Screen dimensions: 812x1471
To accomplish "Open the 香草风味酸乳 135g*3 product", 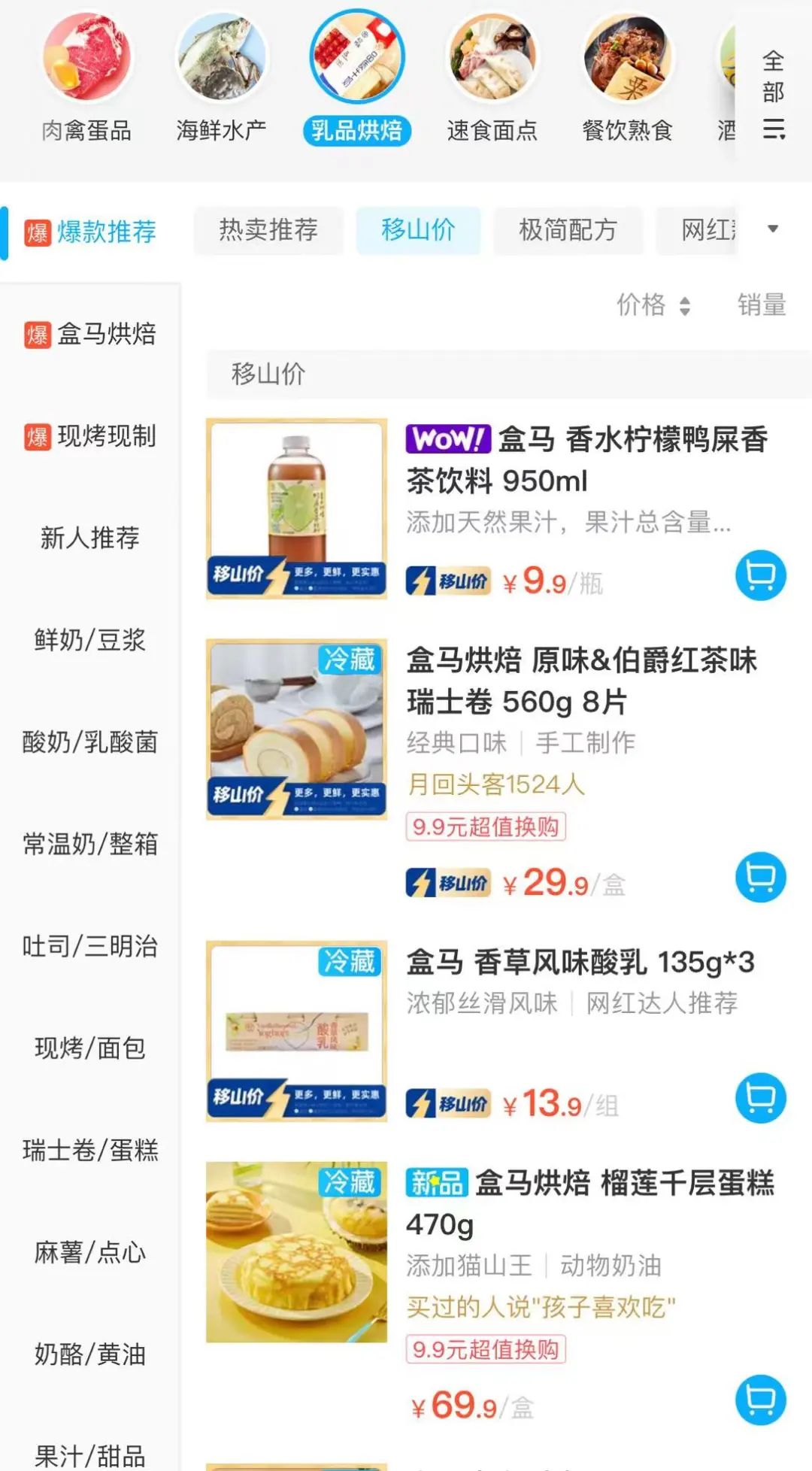I will (x=580, y=963).
